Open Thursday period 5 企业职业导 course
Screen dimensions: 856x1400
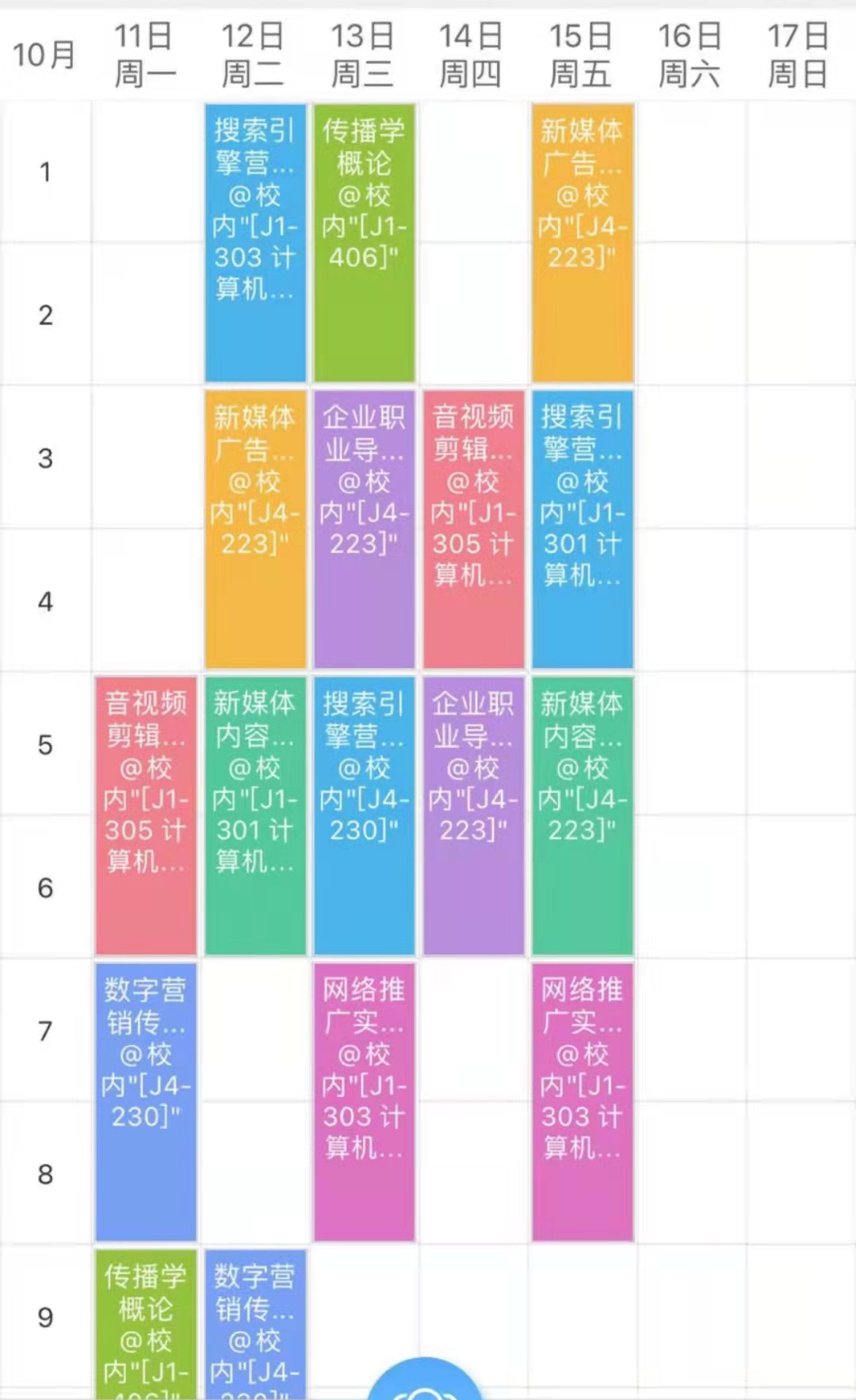click(473, 816)
